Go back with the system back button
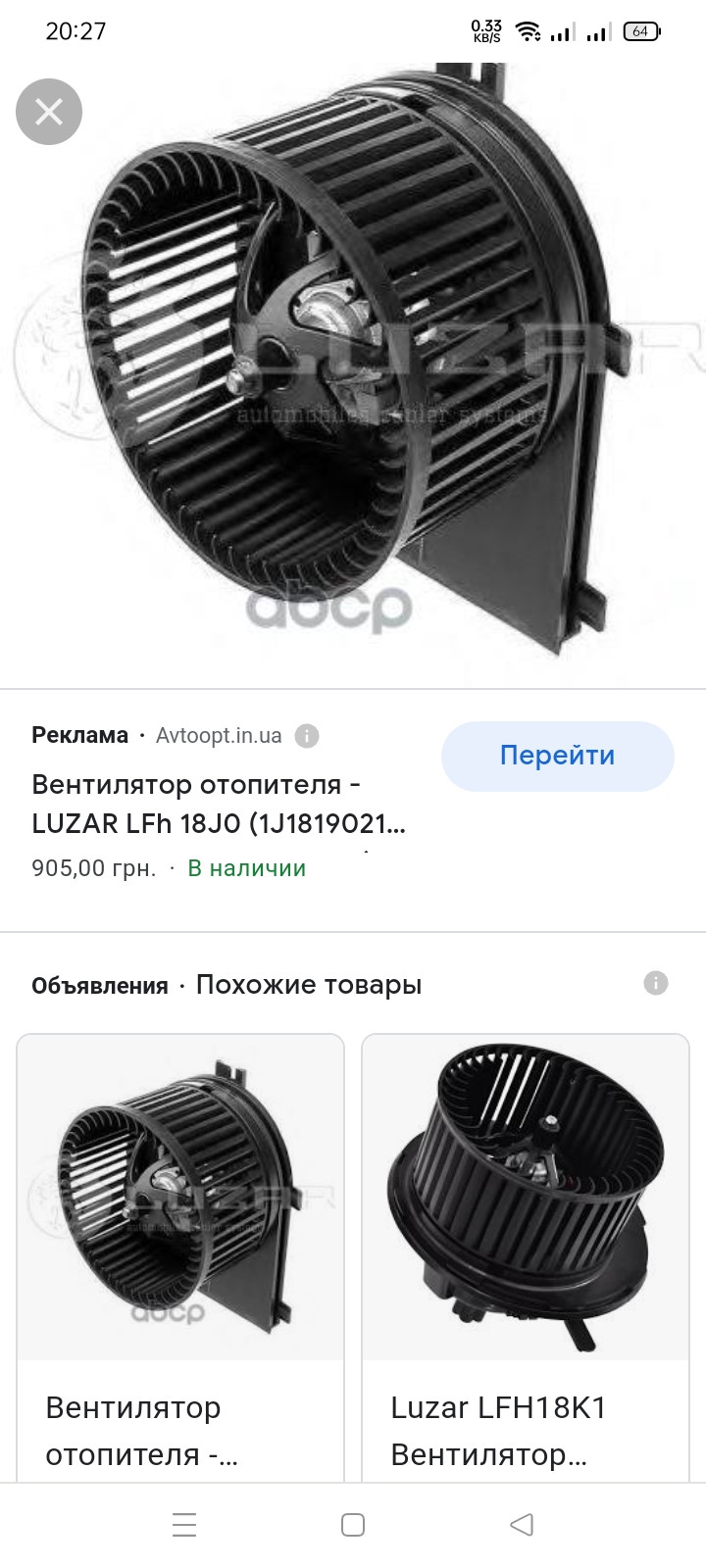This screenshot has height=1568, width=706. 522,1524
